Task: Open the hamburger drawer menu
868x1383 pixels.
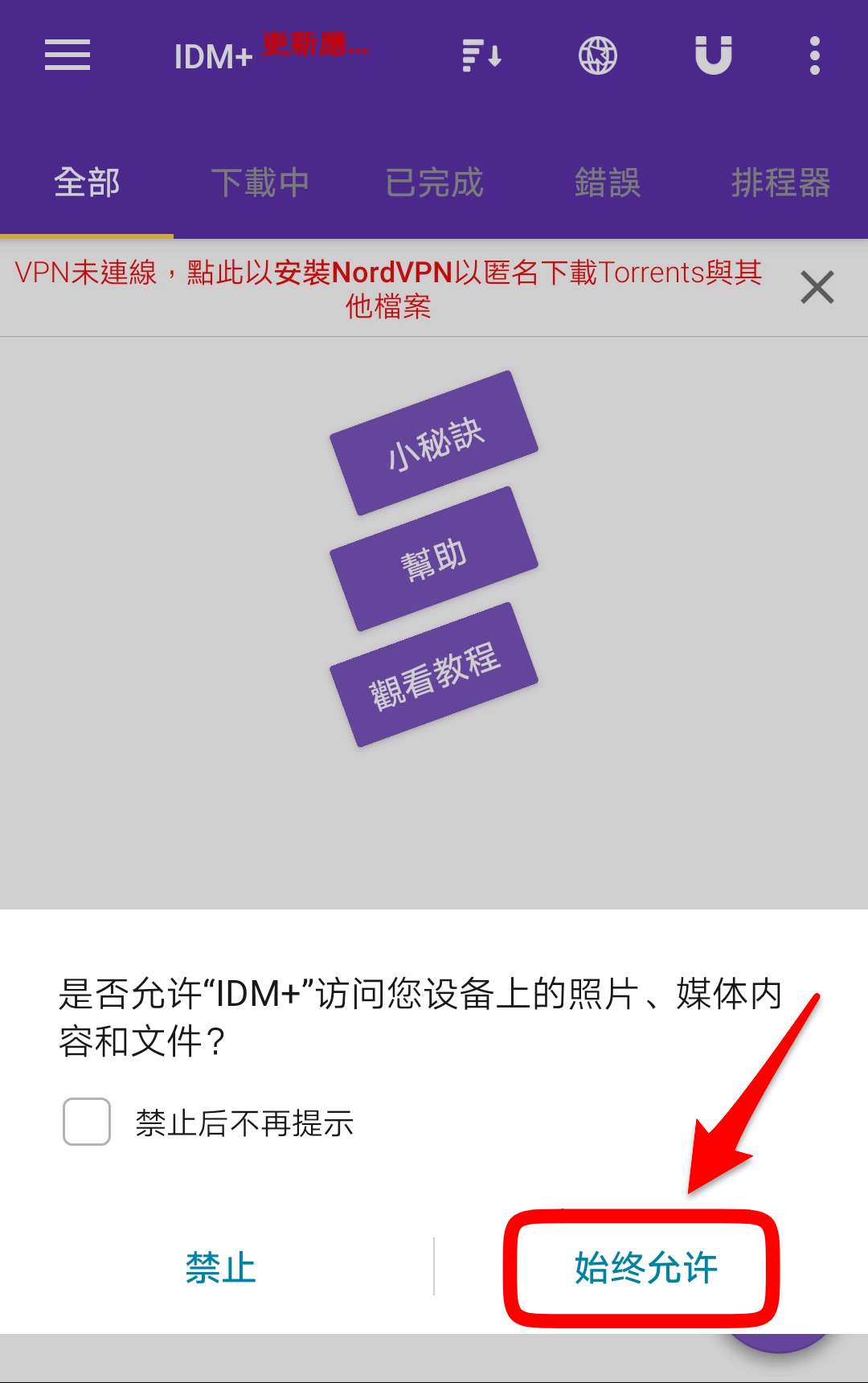Action: click(68, 55)
